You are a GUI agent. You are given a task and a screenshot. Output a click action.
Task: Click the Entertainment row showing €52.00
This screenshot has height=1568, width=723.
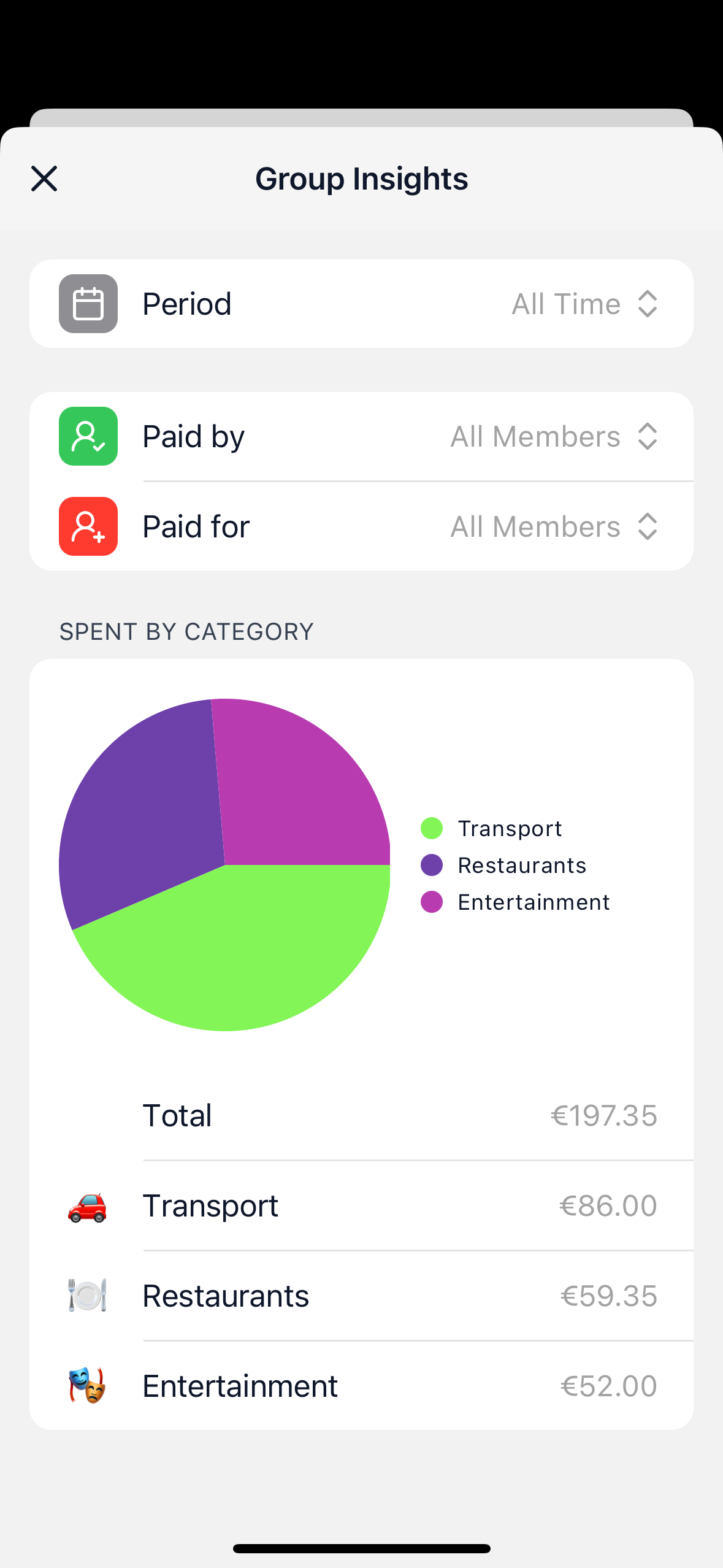[361, 1385]
